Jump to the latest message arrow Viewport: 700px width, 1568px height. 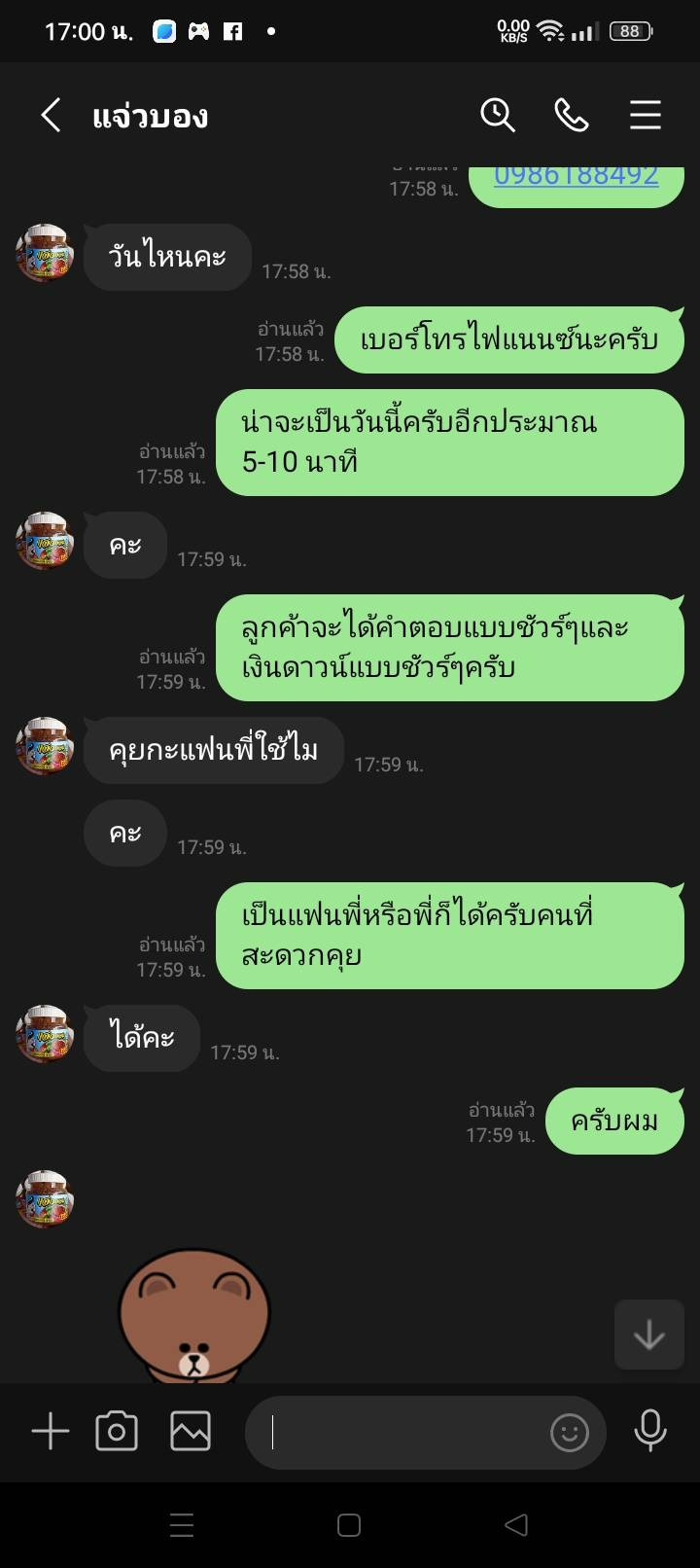648,1335
